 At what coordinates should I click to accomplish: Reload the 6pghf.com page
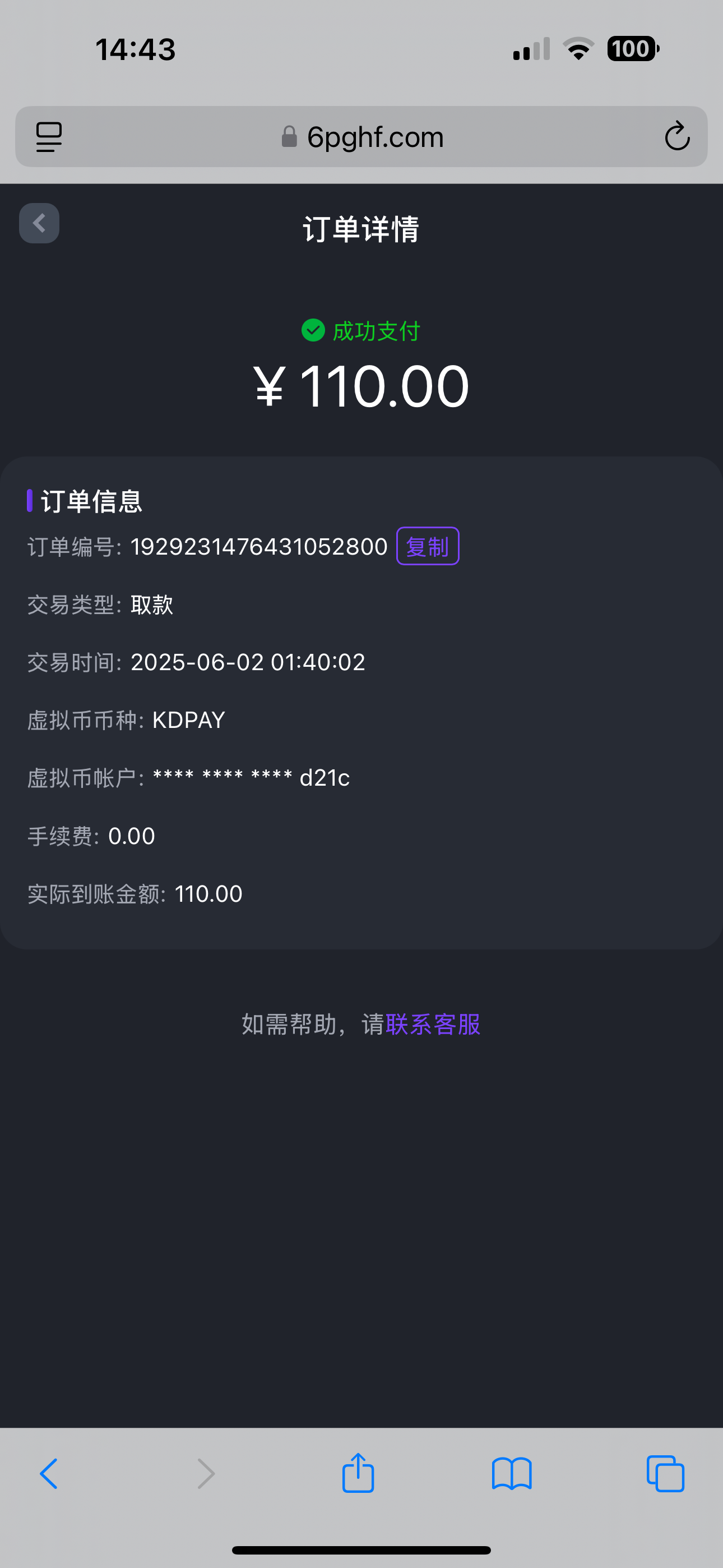[x=678, y=136]
